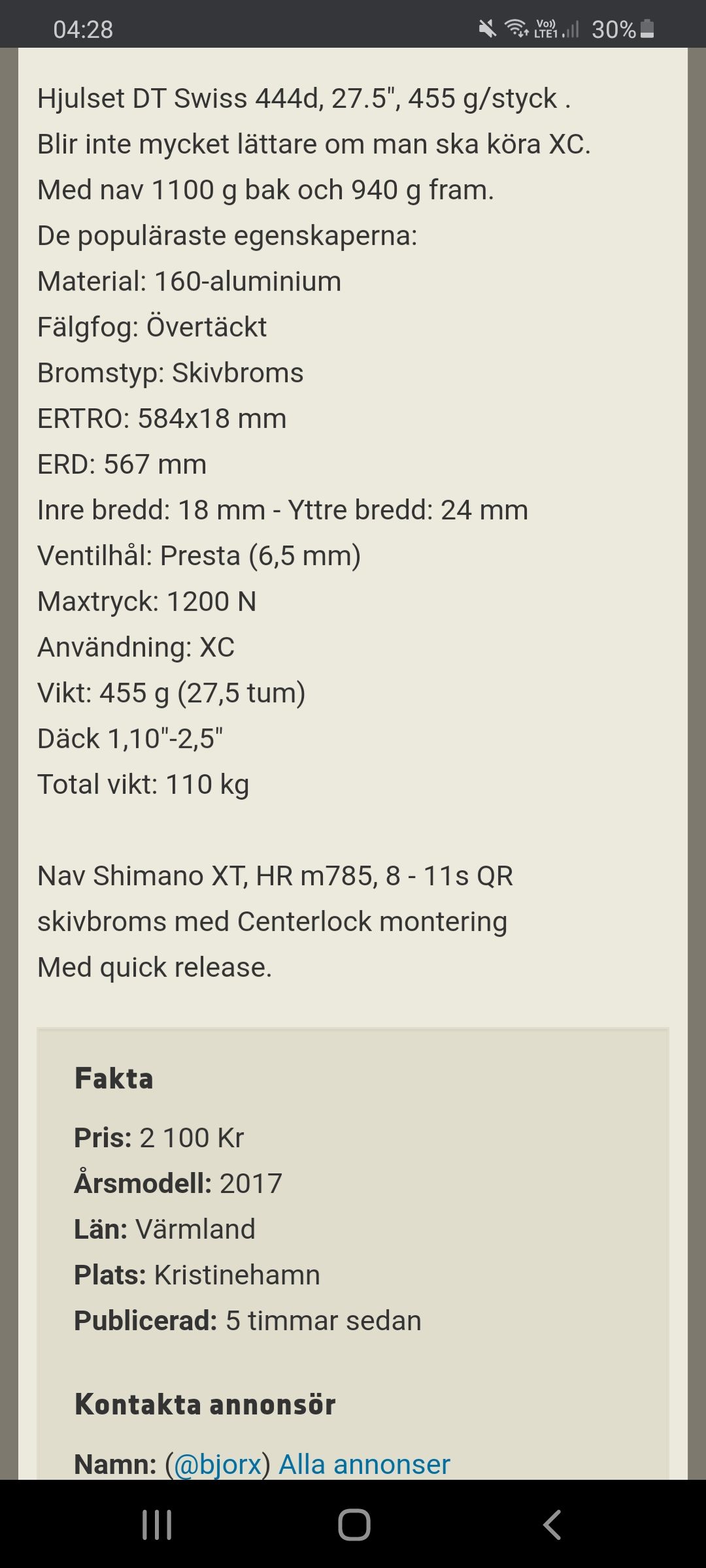Open the Alla annonser link

pyautogui.click(x=364, y=1464)
